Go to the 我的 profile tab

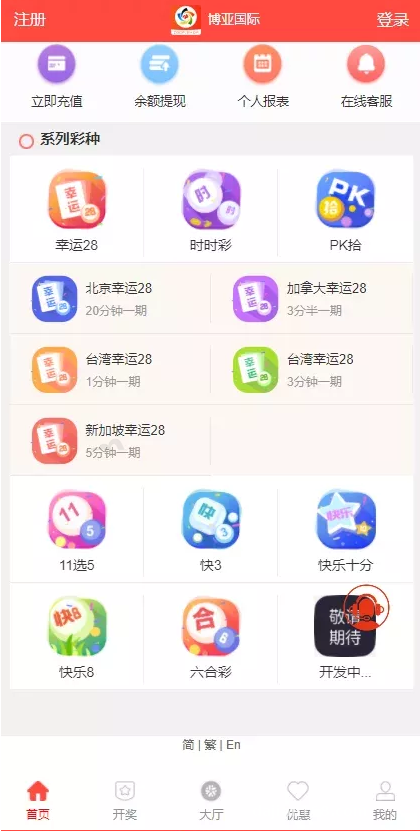385,800
